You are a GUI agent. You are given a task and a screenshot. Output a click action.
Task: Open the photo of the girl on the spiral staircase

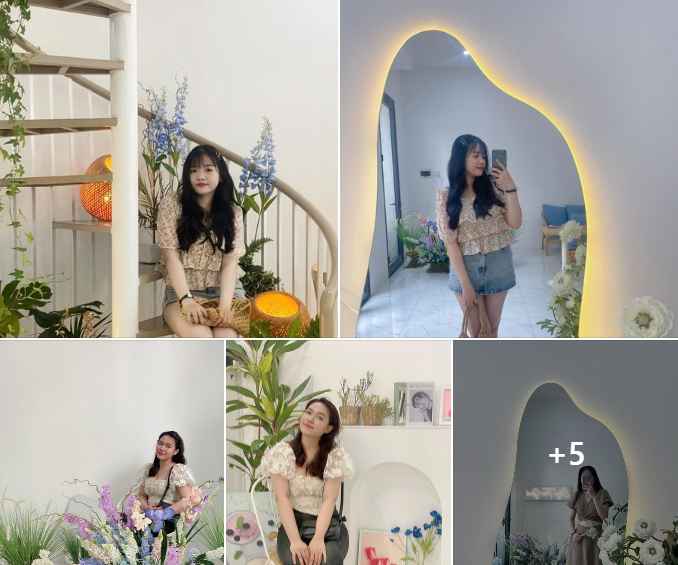[x=168, y=168]
